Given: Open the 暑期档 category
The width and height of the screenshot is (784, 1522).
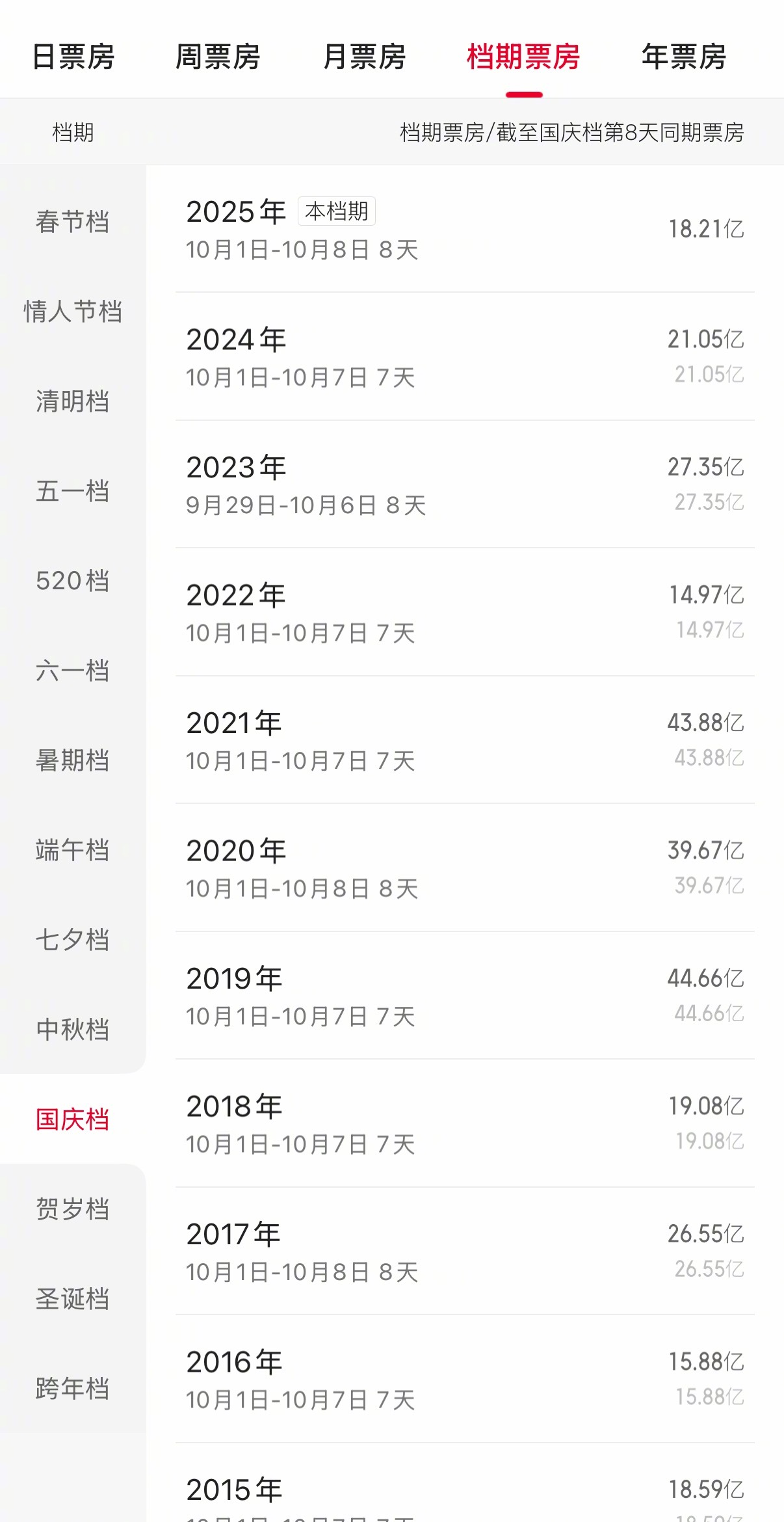Looking at the screenshot, I should 72,760.
